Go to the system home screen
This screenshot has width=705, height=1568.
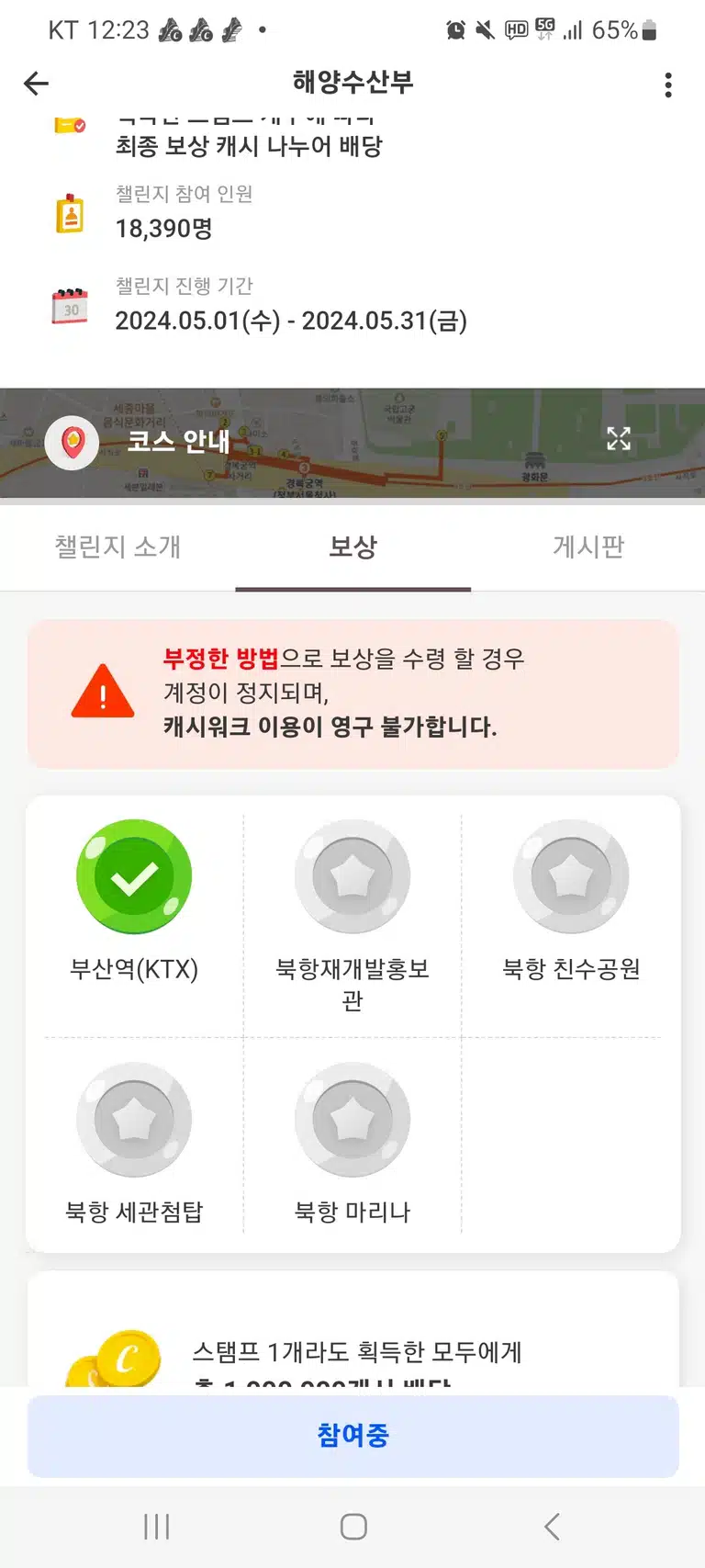click(x=353, y=1527)
